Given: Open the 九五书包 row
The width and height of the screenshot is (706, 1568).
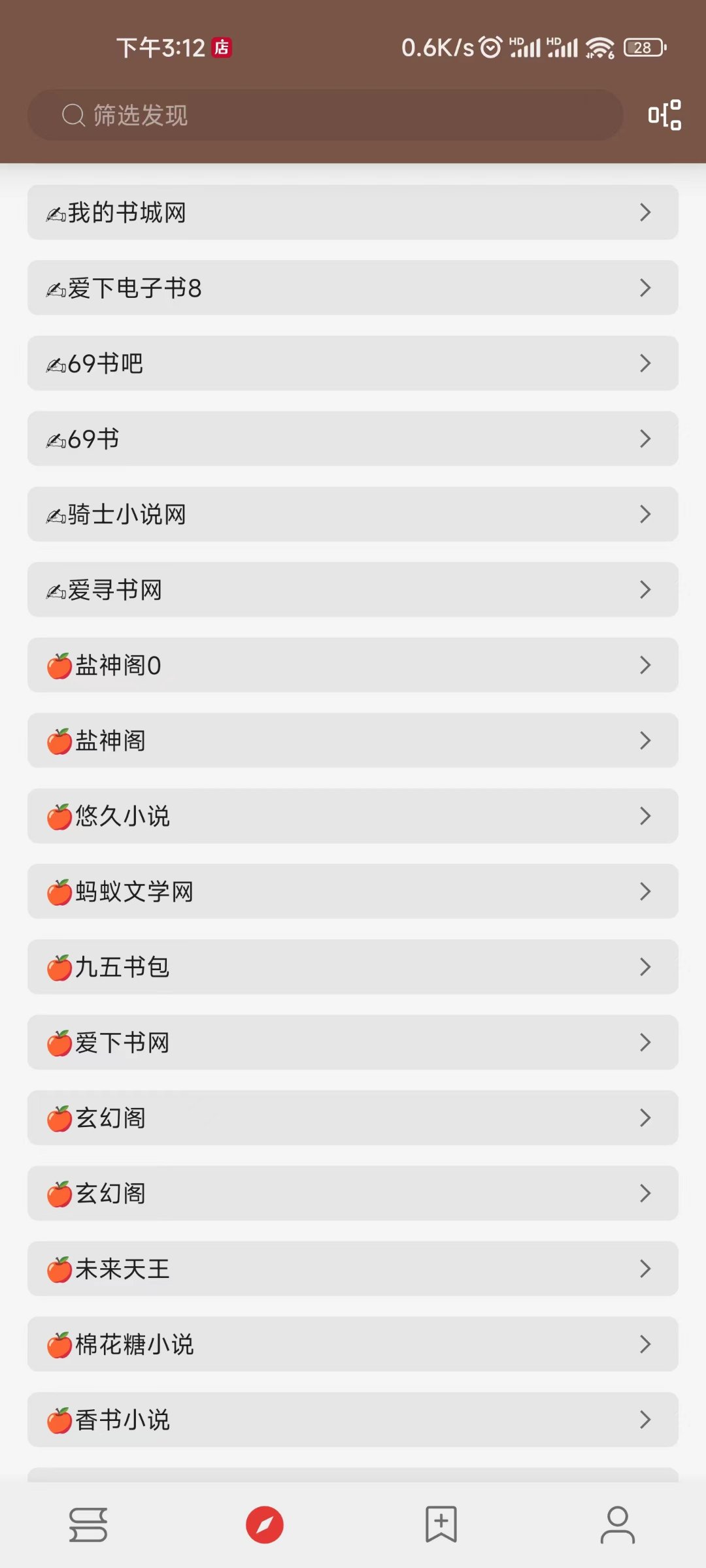Looking at the screenshot, I should coord(352,967).
